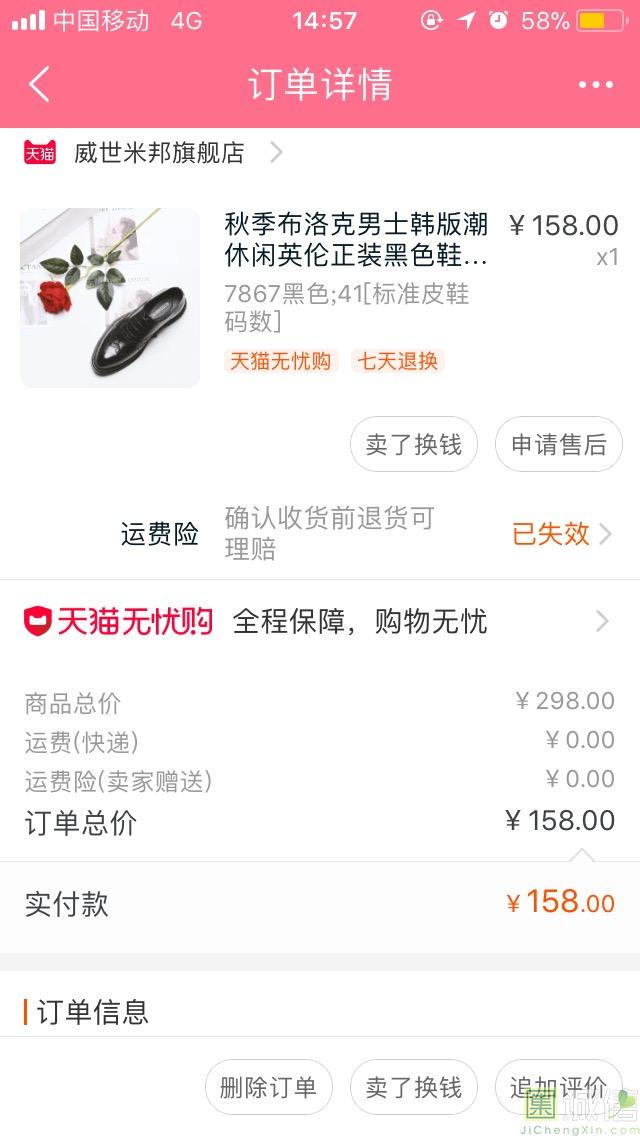This screenshot has height=1136, width=640.
Task: Tap the bottom 卖了换钱 button
Action: (x=414, y=1087)
